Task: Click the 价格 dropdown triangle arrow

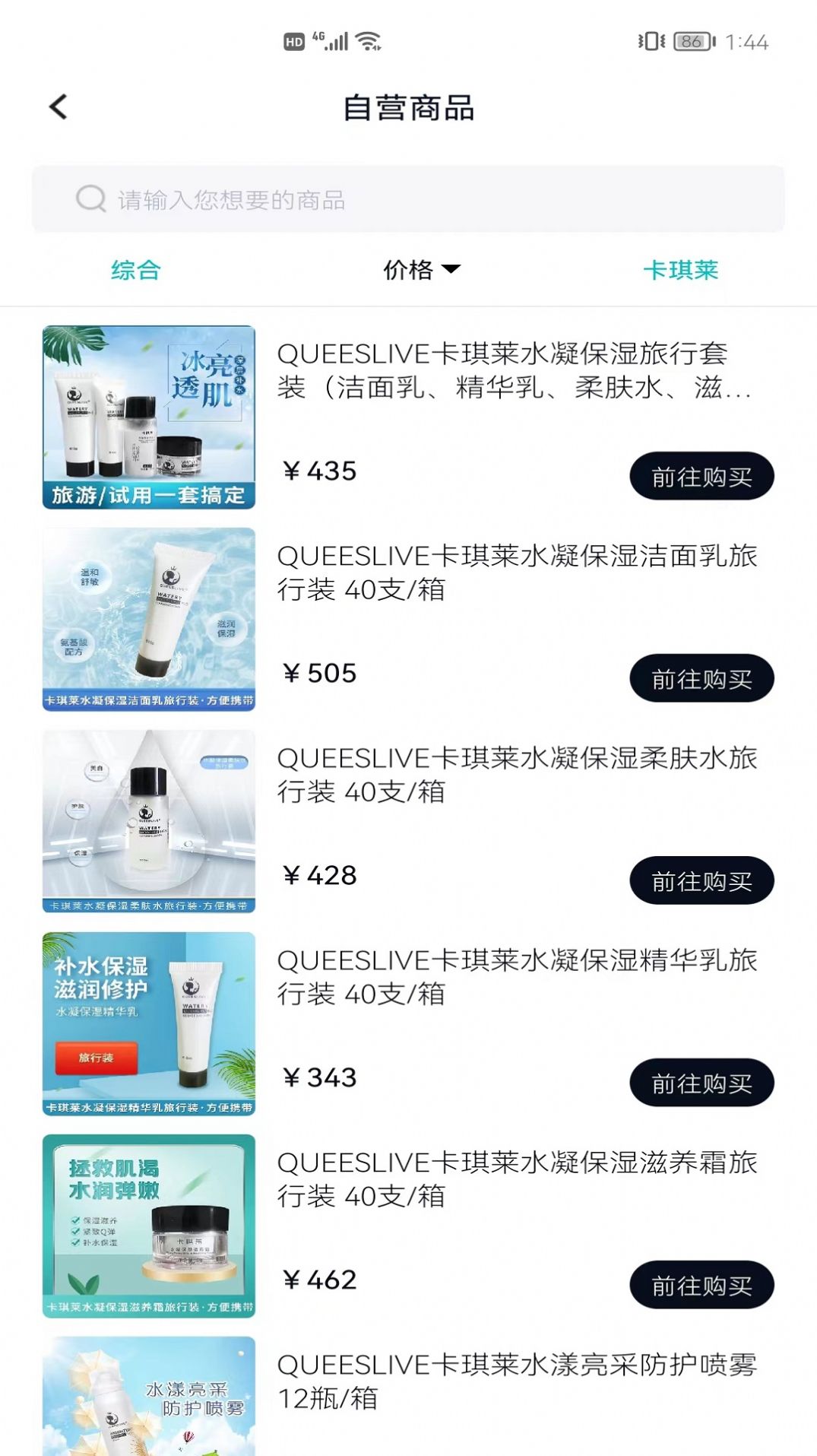Action: (x=454, y=271)
